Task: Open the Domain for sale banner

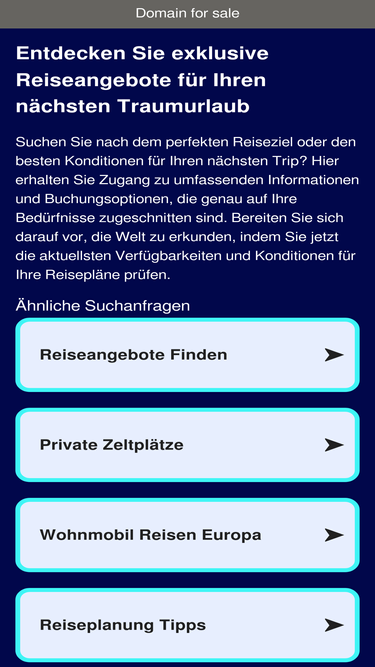Action: (188, 14)
